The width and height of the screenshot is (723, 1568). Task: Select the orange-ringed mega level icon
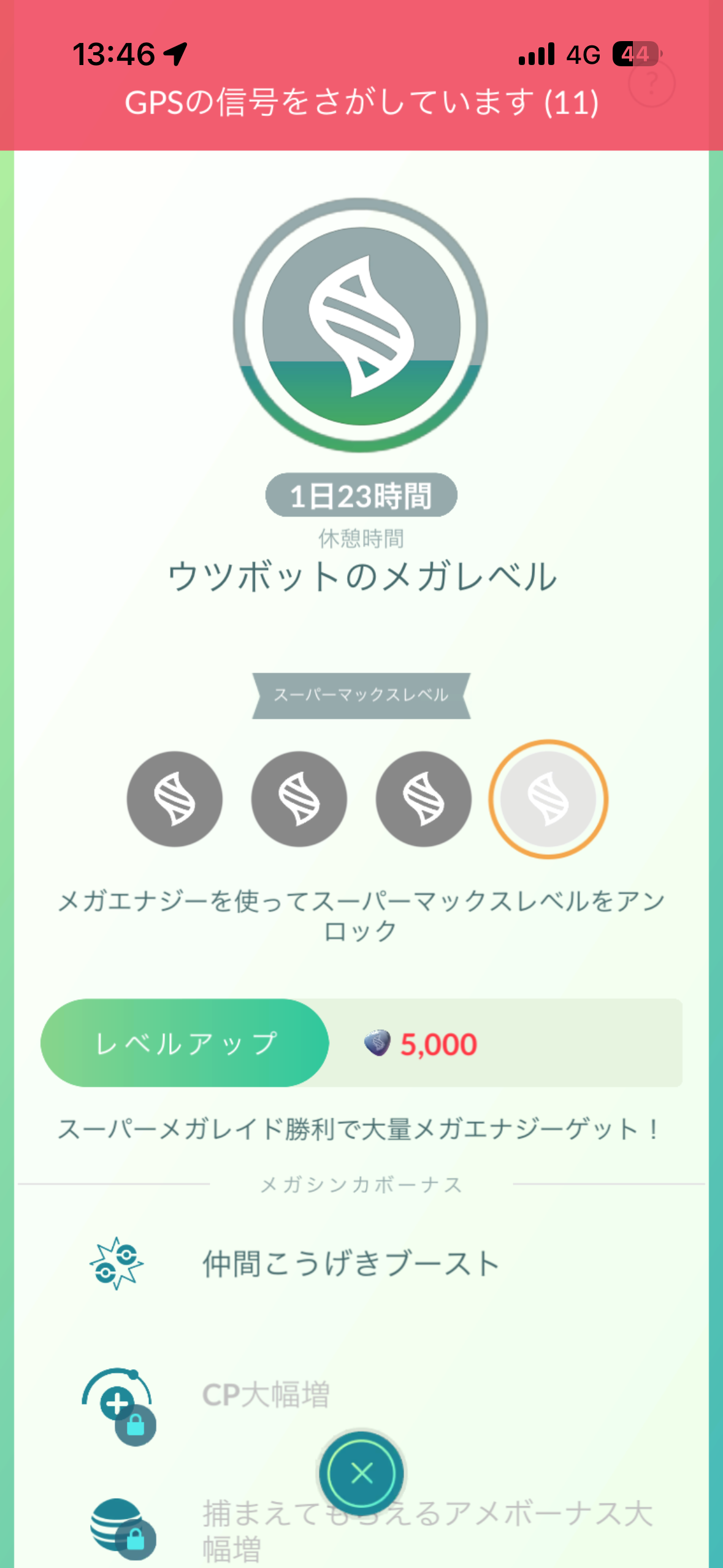point(548,799)
